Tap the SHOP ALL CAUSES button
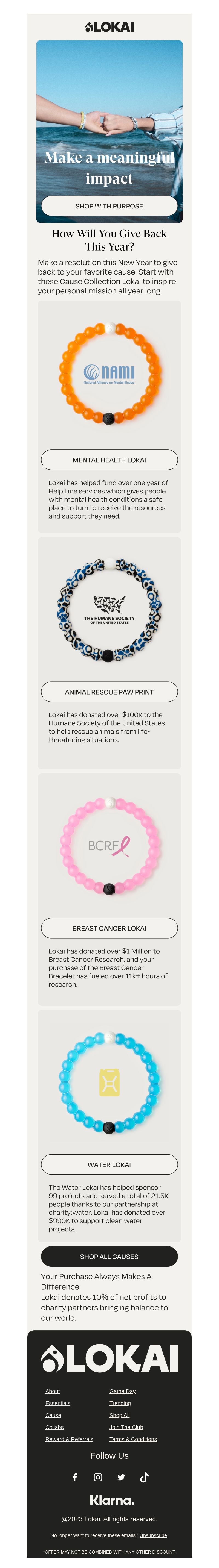 click(x=109, y=1256)
